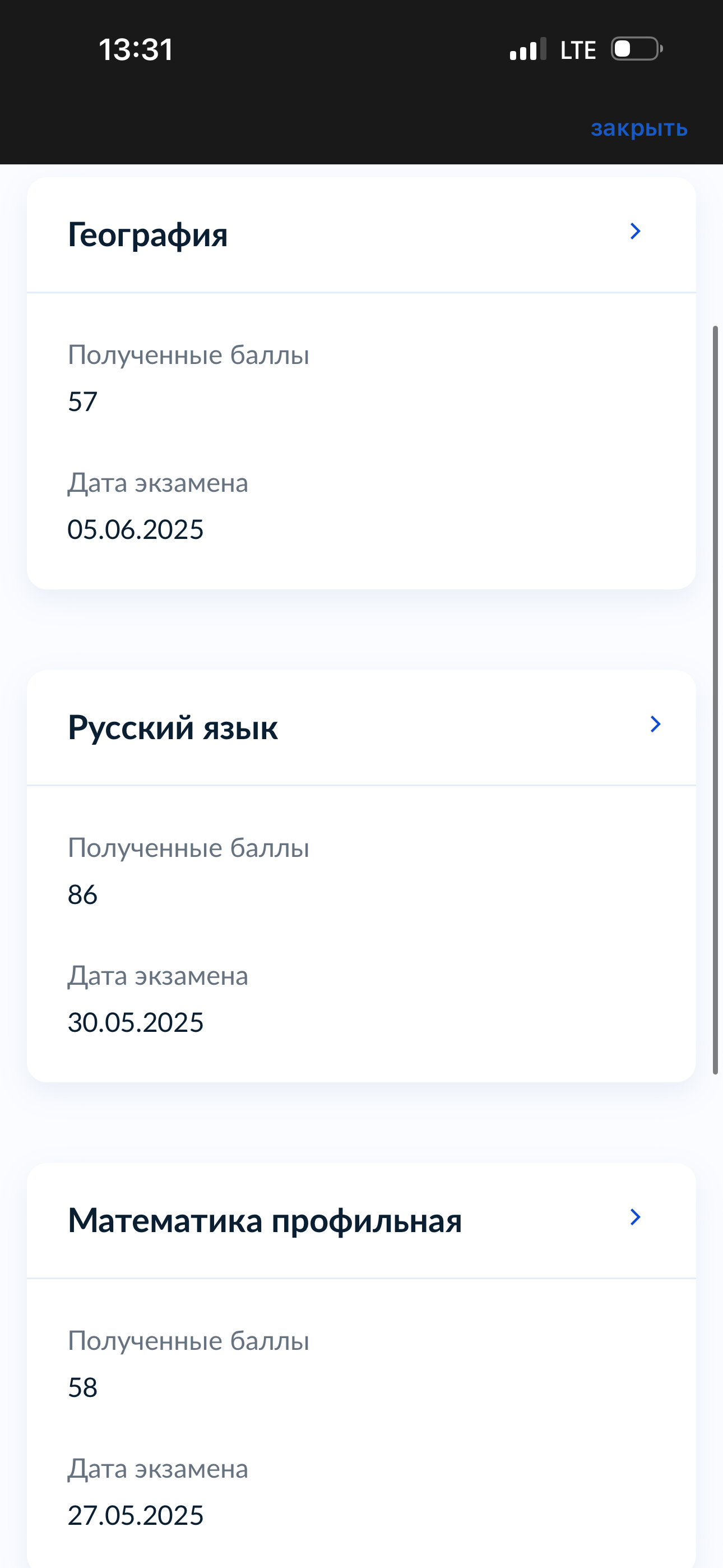This screenshot has height=1568, width=723.
Task: Tap the закрыть link to close
Action: [639, 128]
